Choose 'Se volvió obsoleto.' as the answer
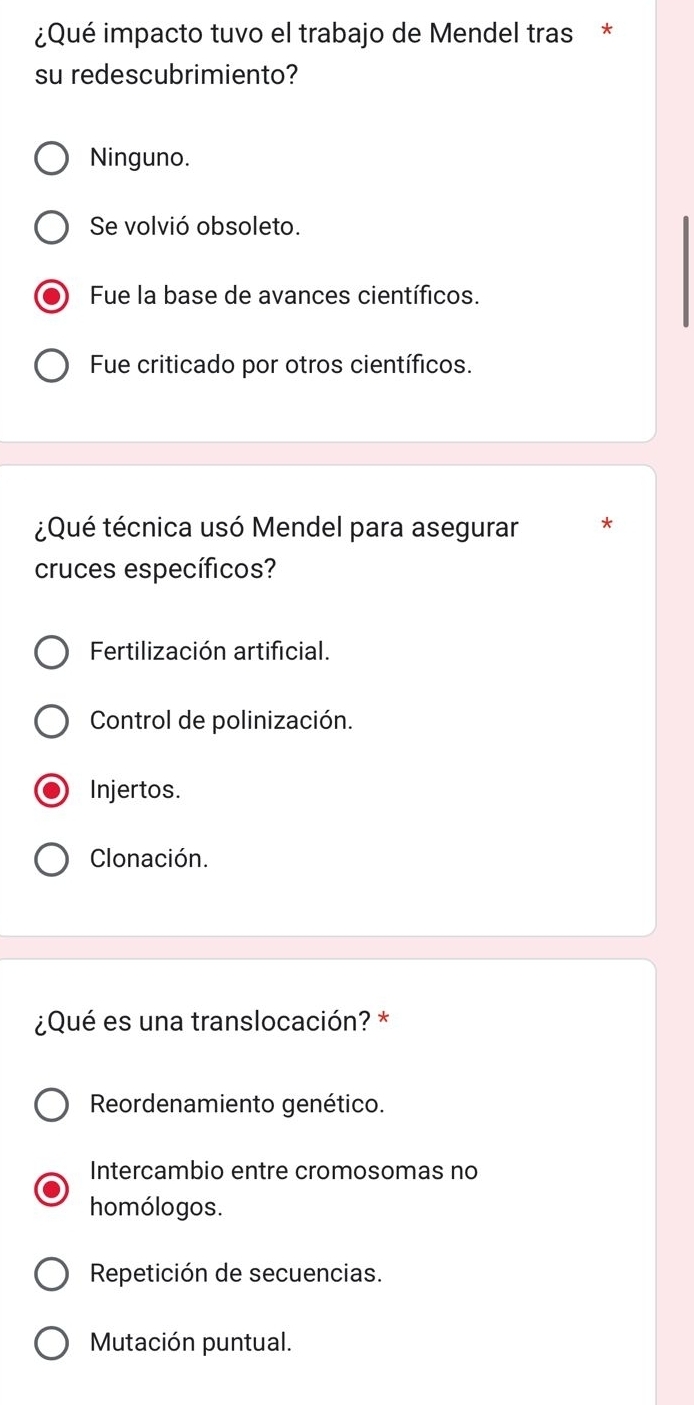 coord(52,227)
